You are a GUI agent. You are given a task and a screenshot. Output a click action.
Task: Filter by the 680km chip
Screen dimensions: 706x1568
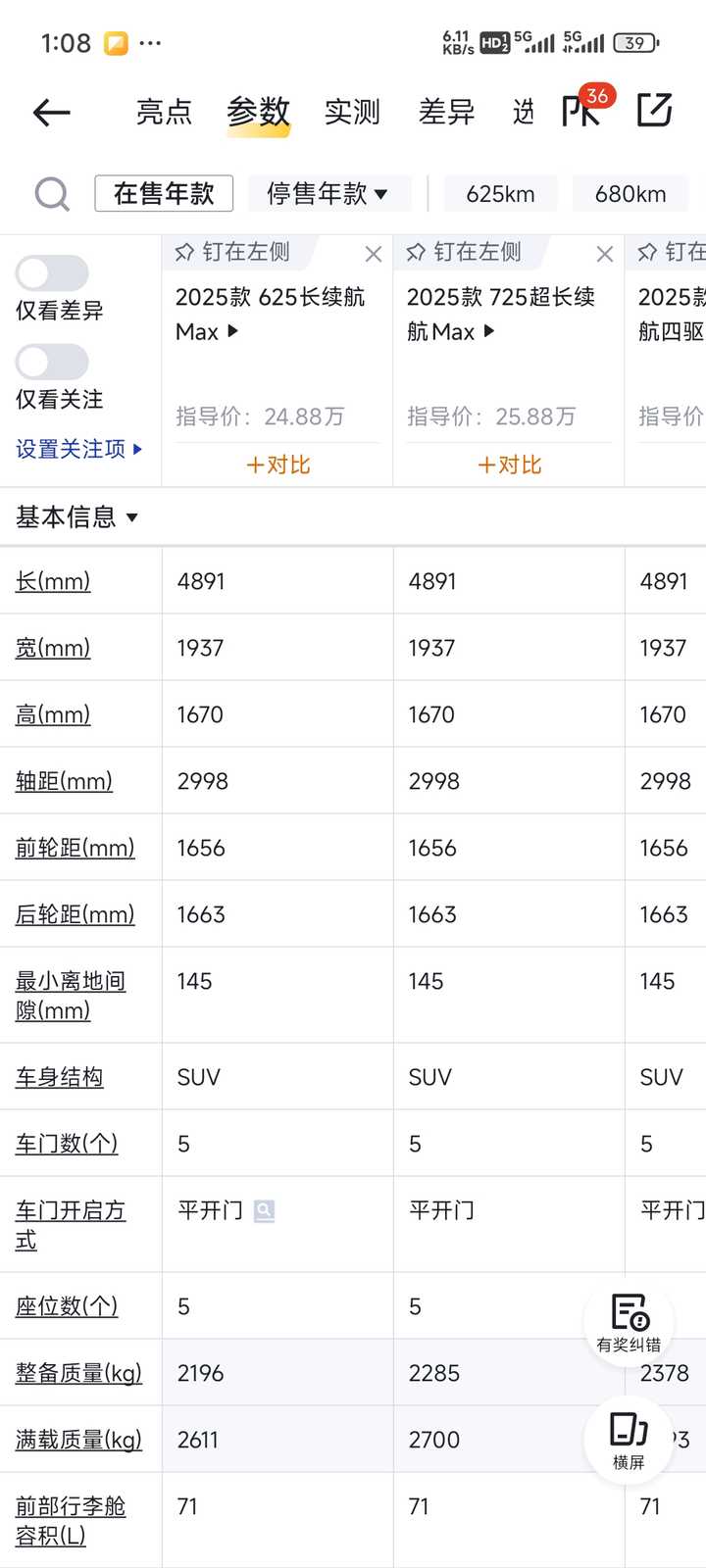(630, 194)
